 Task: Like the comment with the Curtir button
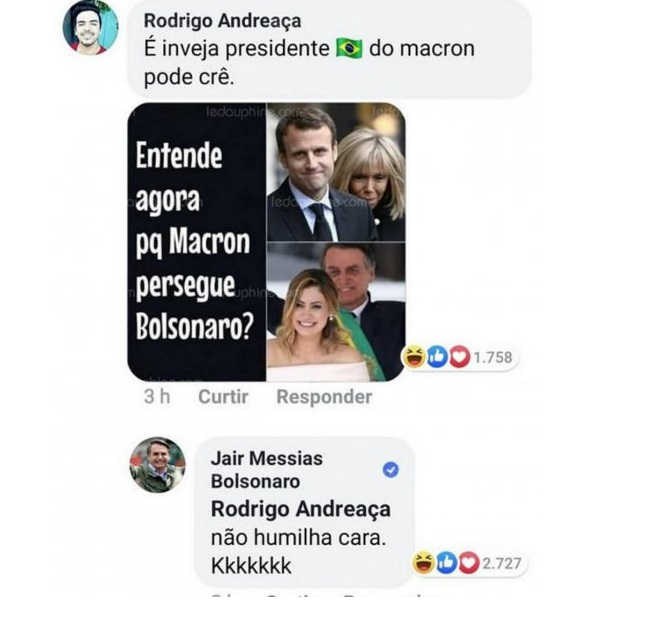[222, 397]
